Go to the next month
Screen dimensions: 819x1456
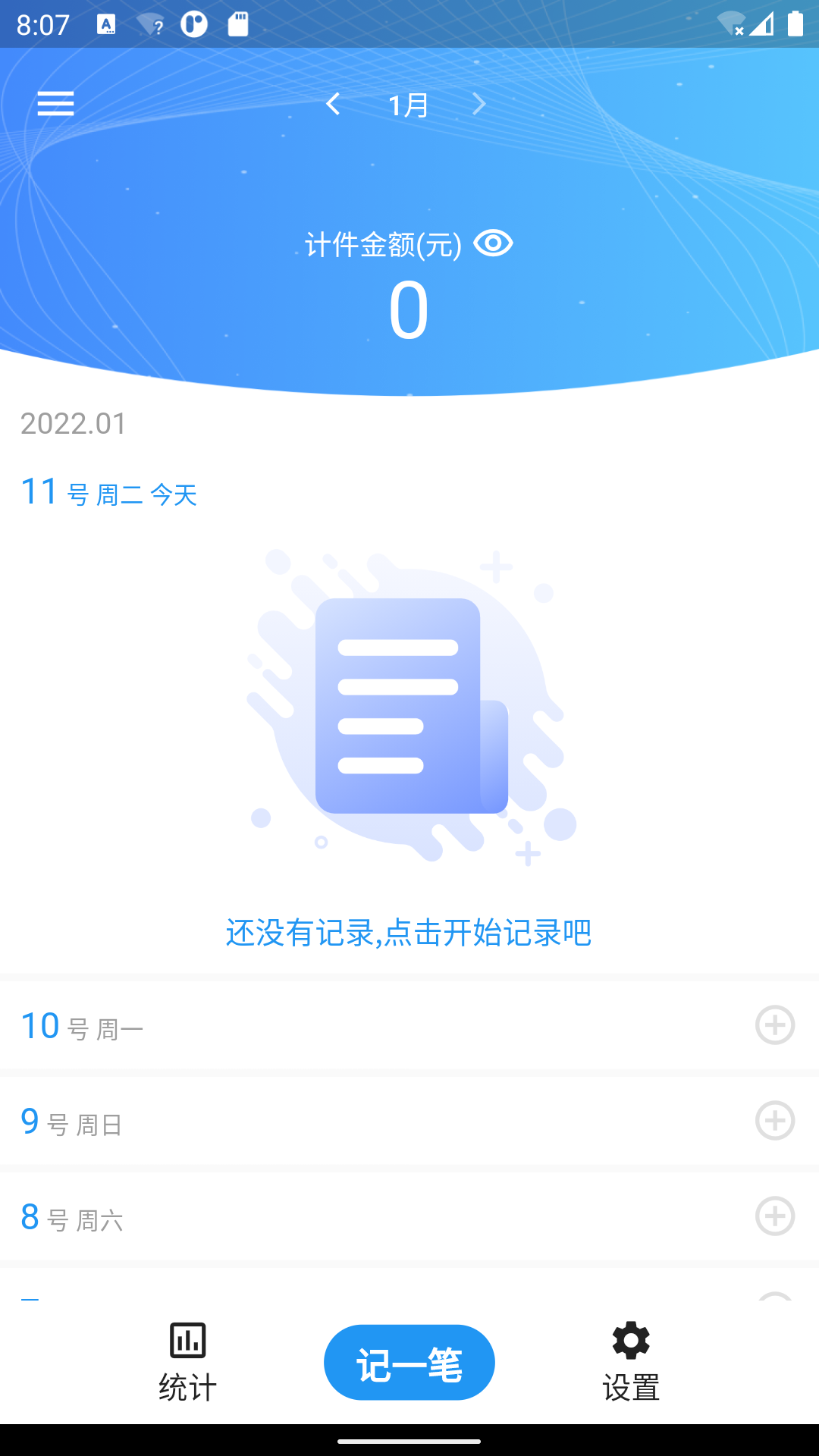(x=479, y=104)
